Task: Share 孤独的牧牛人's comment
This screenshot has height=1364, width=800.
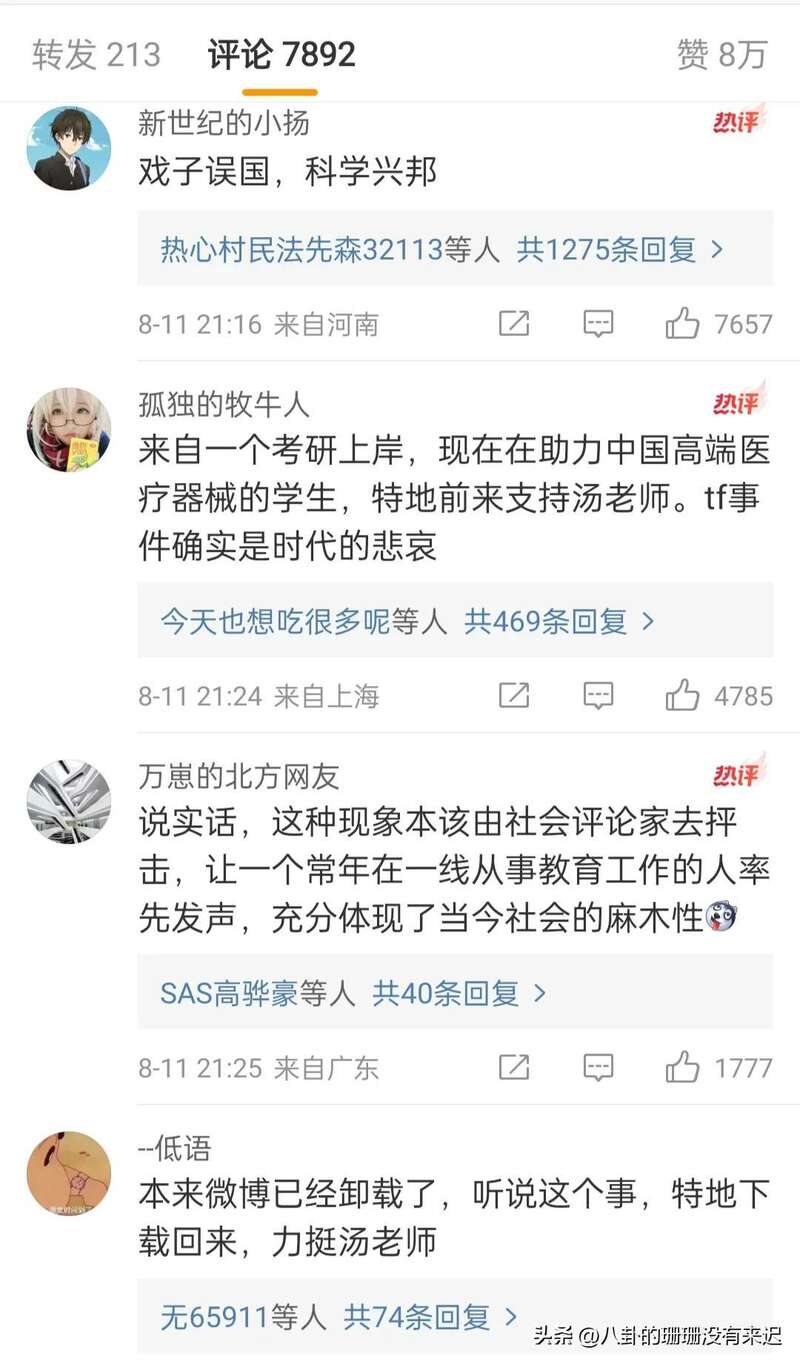Action: [514, 695]
